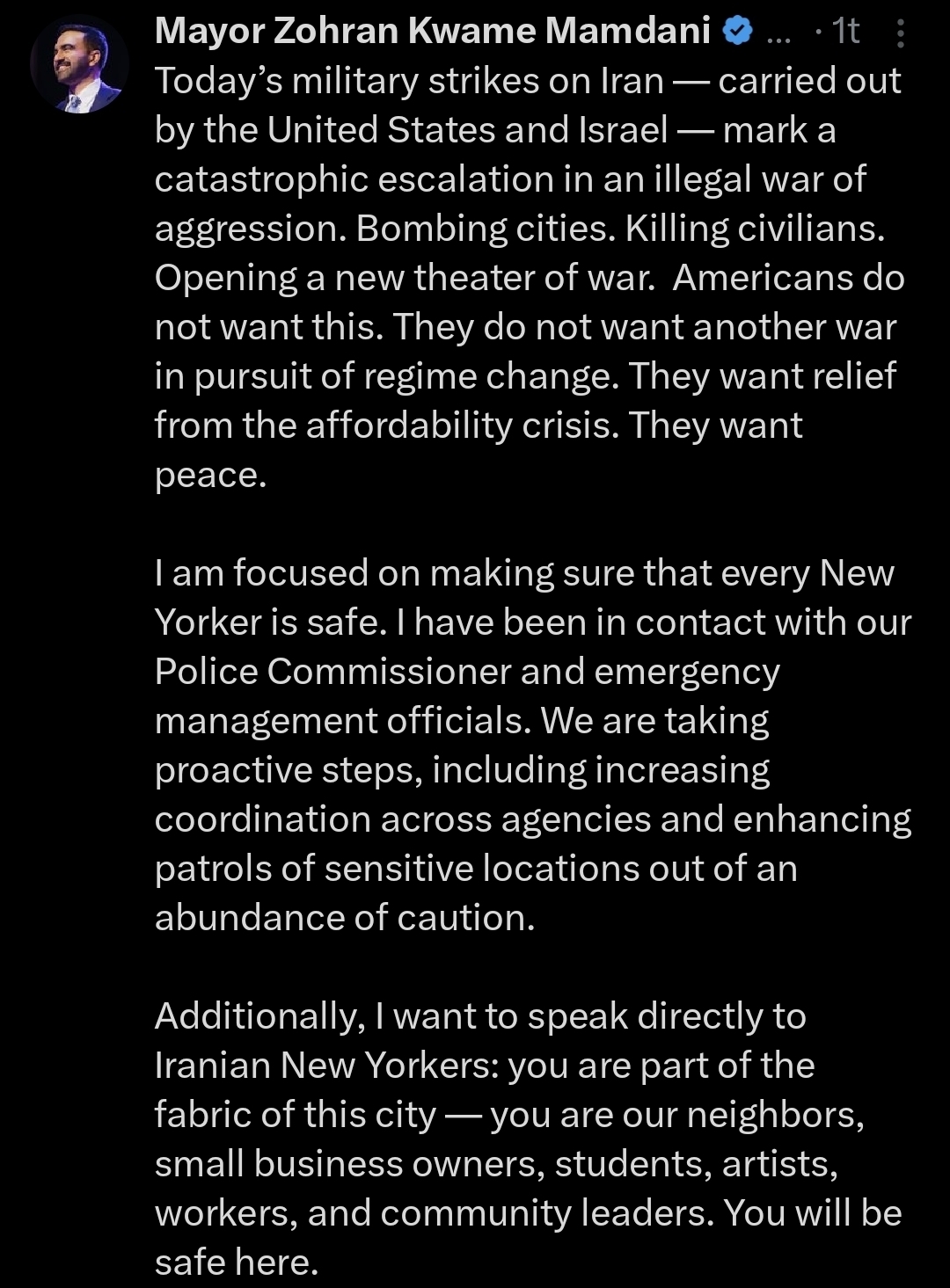Viewport: 950px width, 1288px height.
Task: Open the post's overflow menu
Action: pyautogui.click(x=899, y=33)
